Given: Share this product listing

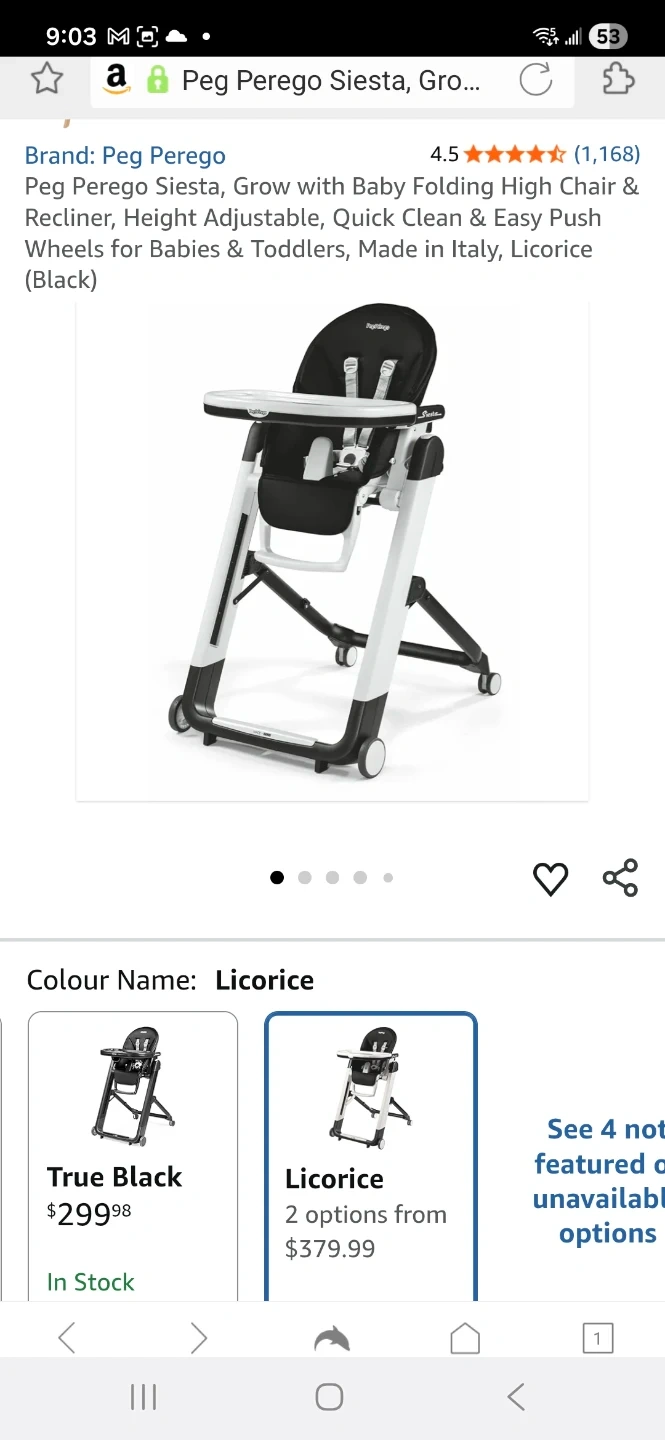Looking at the screenshot, I should coord(620,877).
